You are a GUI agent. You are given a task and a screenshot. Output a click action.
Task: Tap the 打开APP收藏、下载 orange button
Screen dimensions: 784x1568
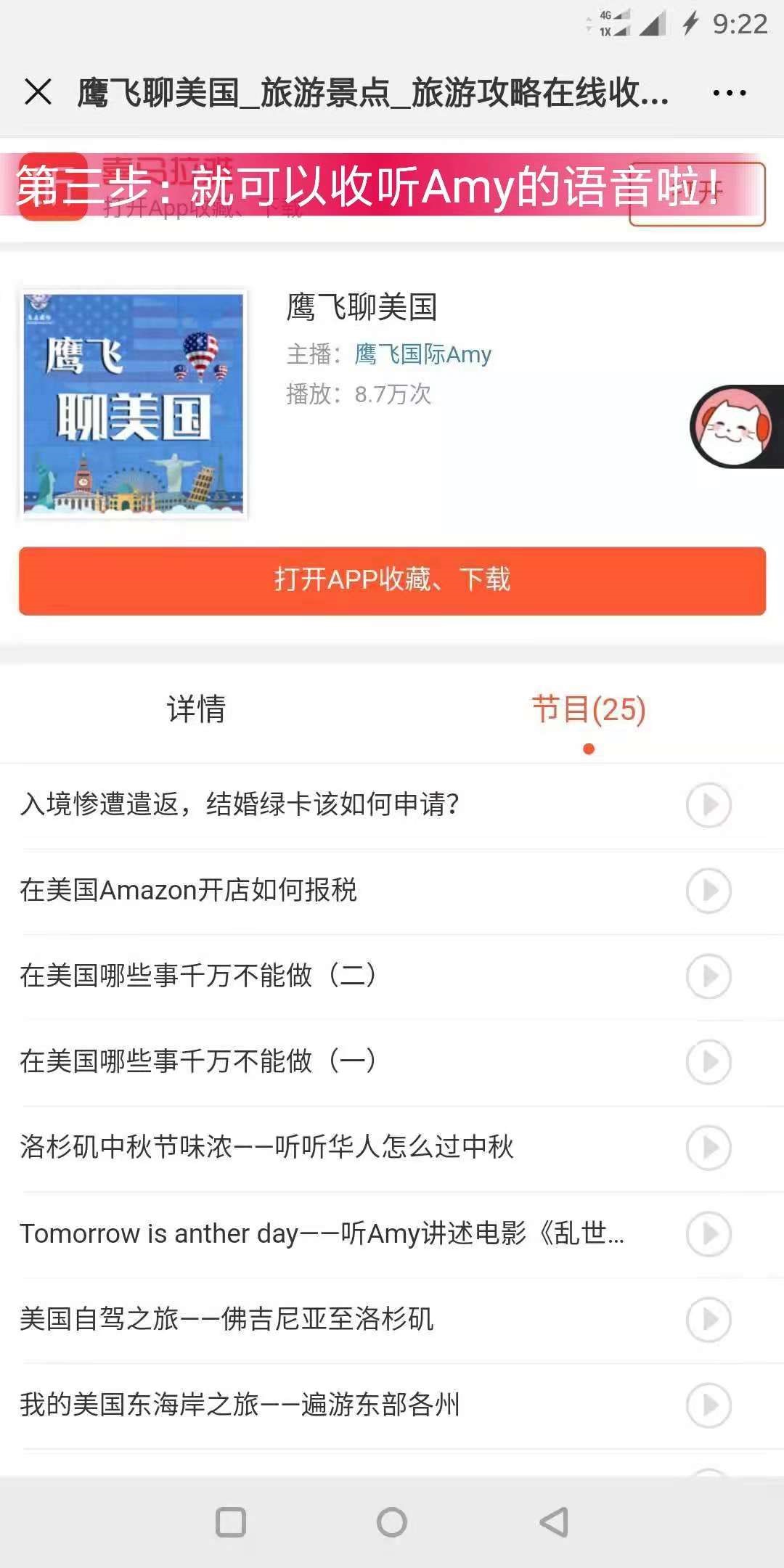coord(392,581)
